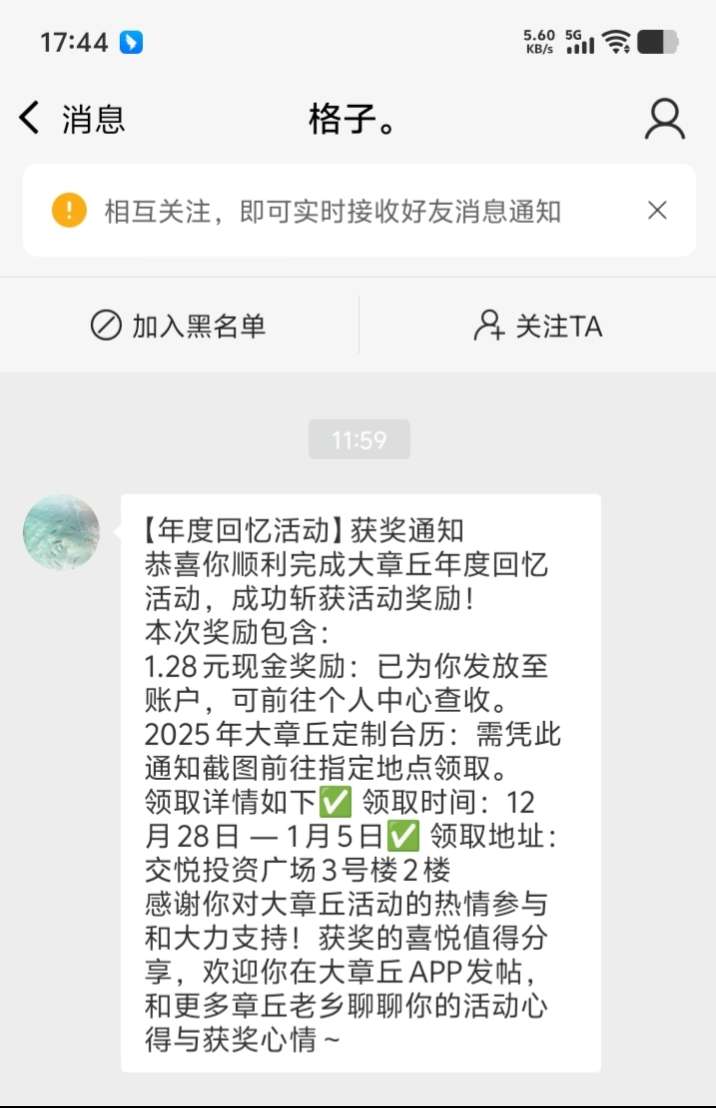Go back to the 消息 list

70,119
